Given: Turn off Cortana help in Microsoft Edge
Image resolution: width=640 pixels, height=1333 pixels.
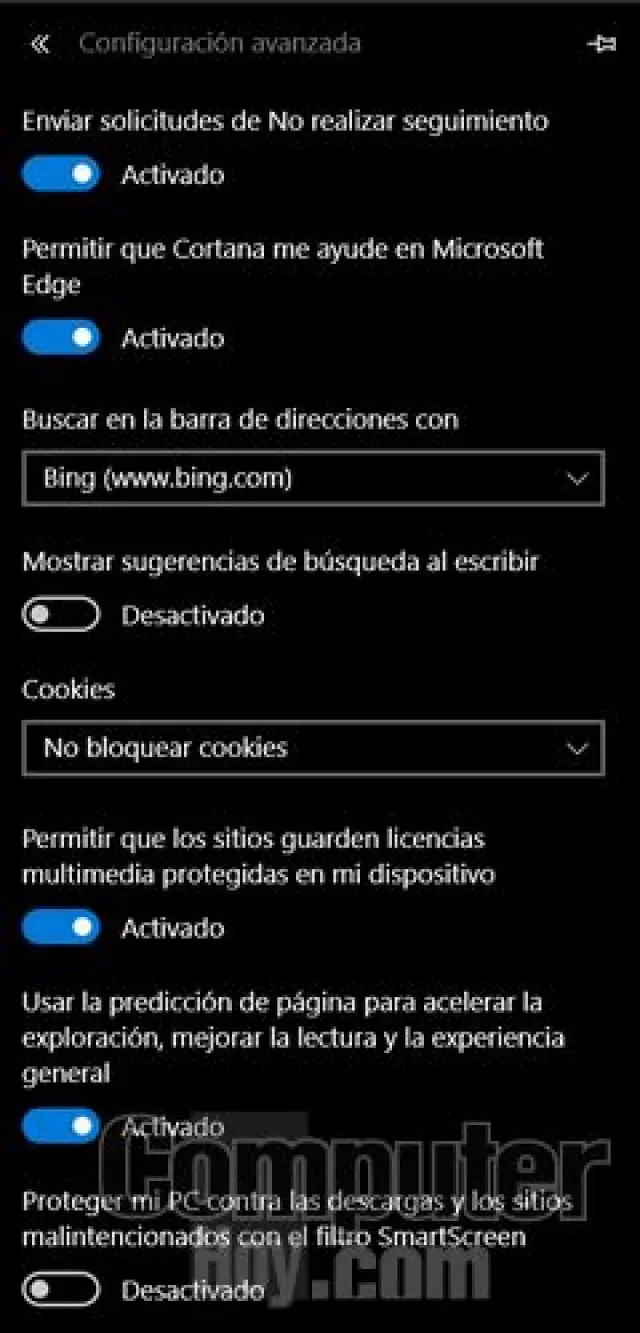Looking at the screenshot, I should [61, 338].
